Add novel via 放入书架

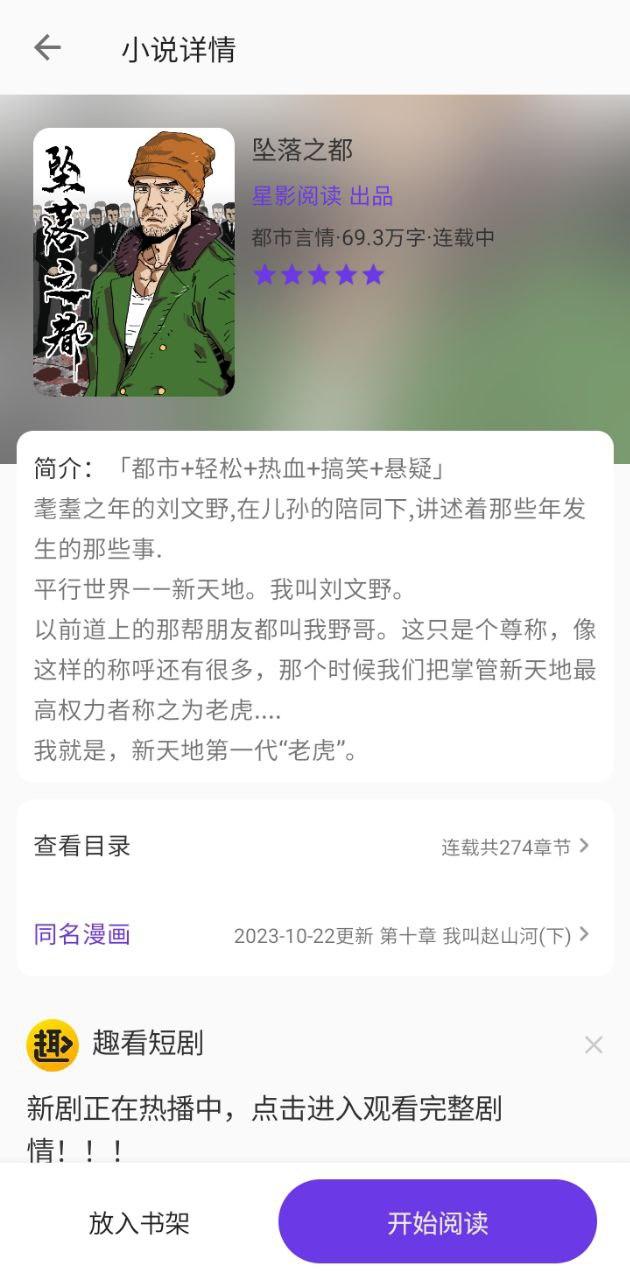139,1222
